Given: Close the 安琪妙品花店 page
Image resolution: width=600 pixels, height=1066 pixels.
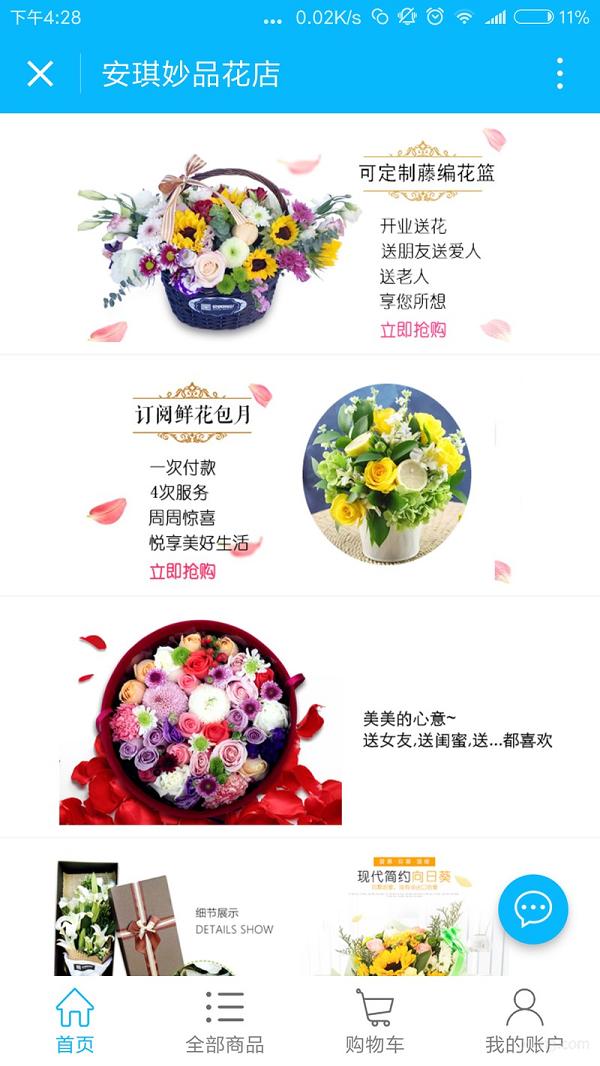Looking at the screenshot, I should coord(40,74).
